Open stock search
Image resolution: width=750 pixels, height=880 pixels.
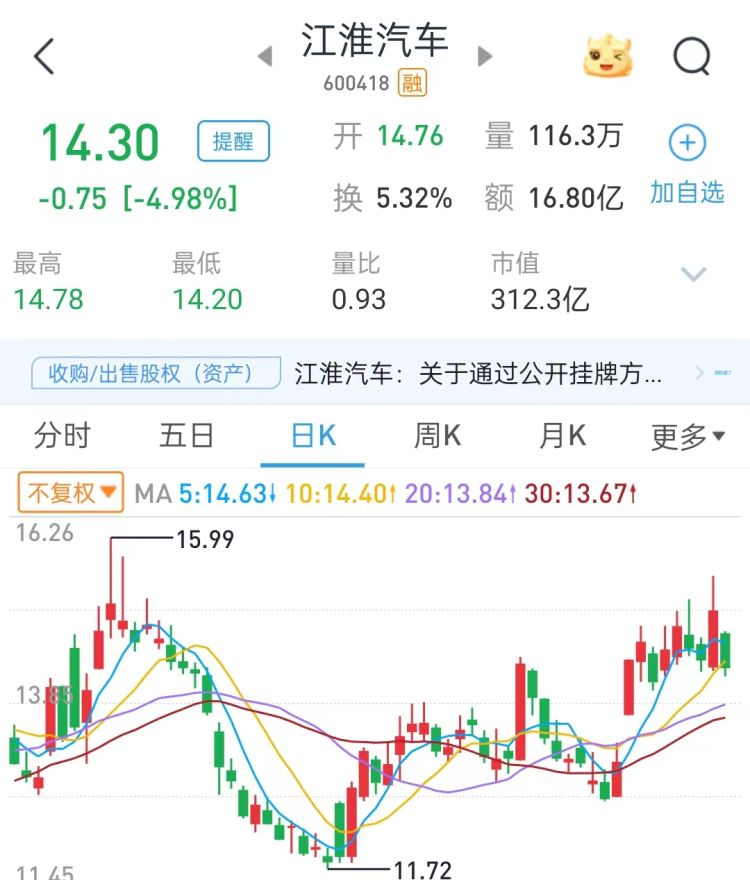(x=691, y=57)
